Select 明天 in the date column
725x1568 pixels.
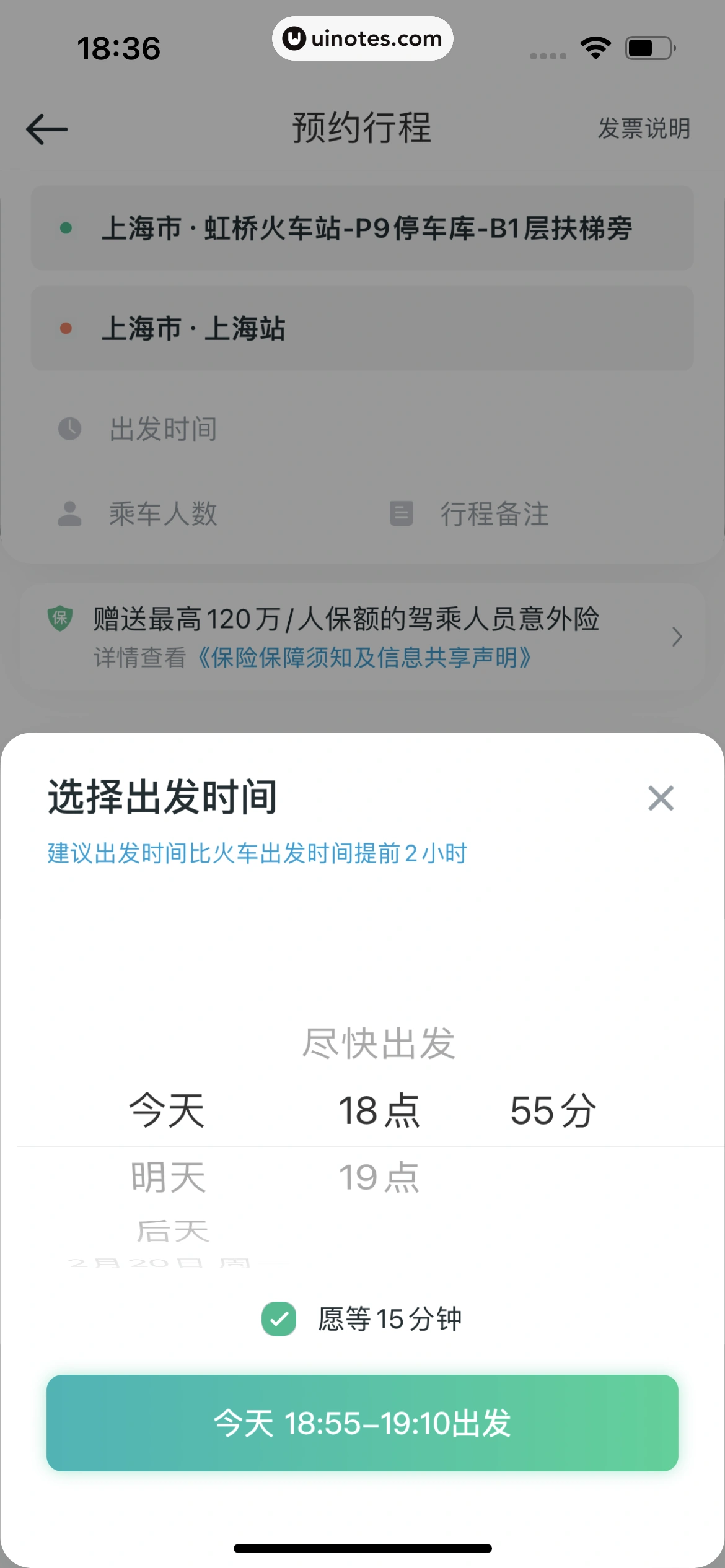167,1174
